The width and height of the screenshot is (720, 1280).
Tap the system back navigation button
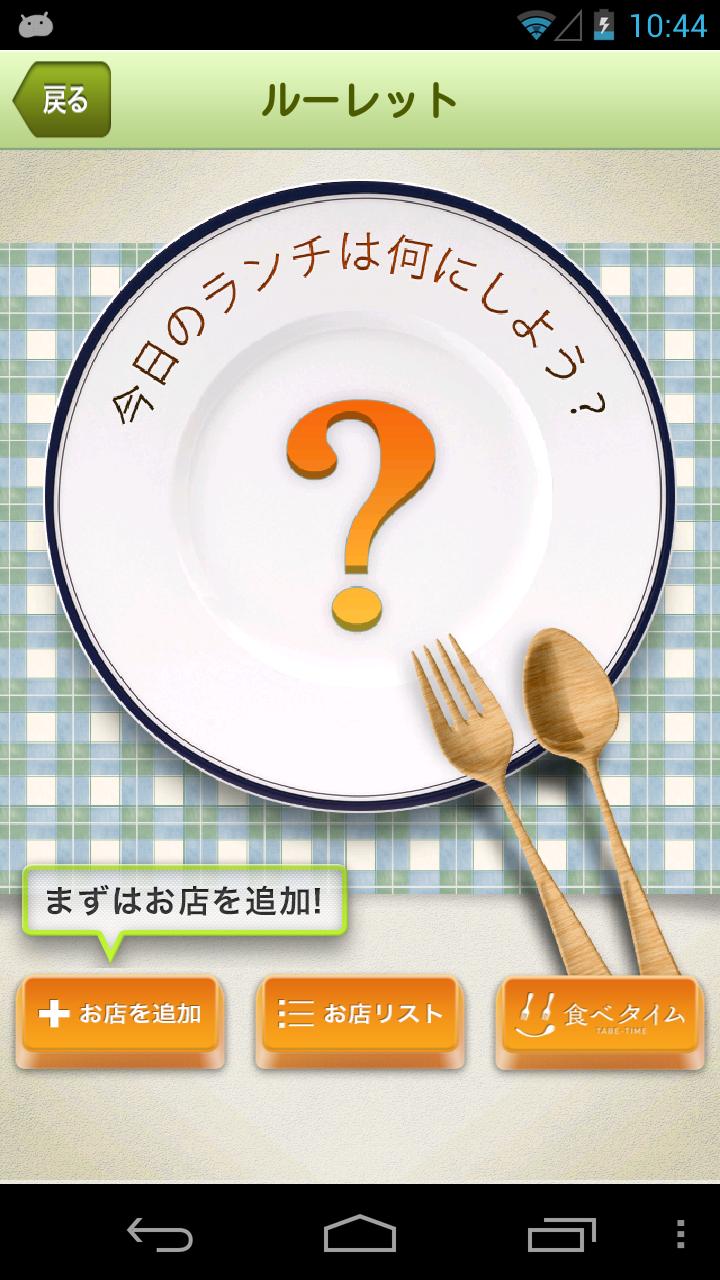[x=160, y=1234]
